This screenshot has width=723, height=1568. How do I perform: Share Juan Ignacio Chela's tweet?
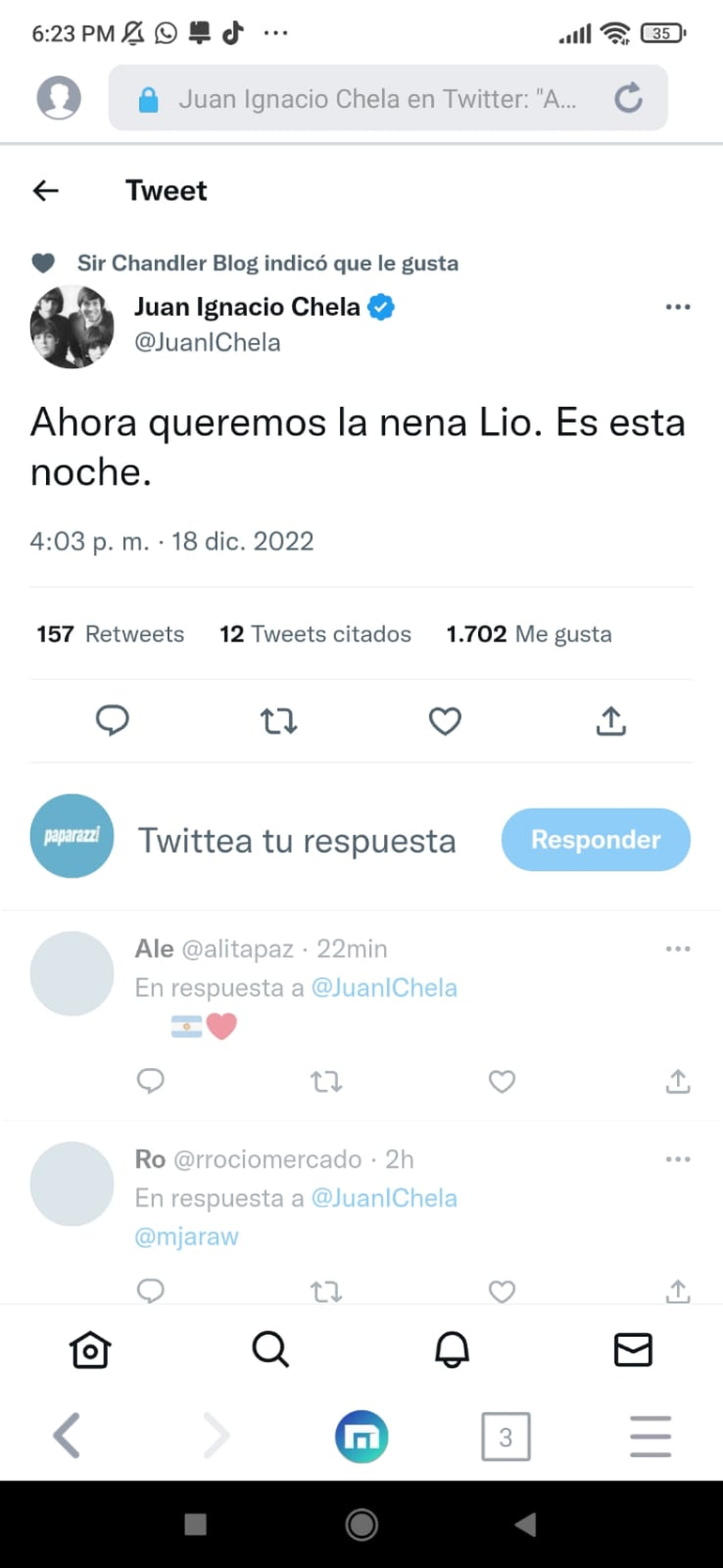pyautogui.click(x=610, y=721)
